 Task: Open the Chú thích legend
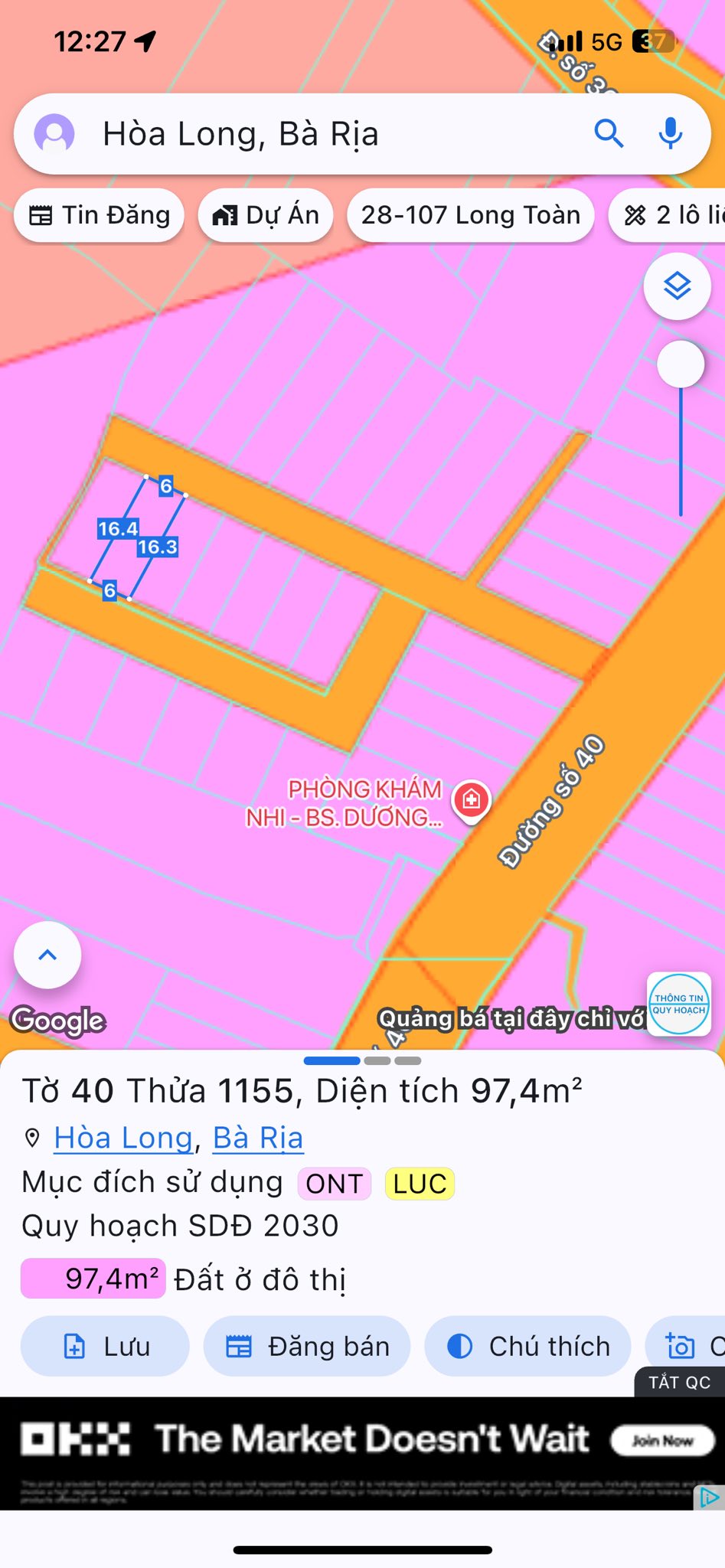pos(528,1346)
